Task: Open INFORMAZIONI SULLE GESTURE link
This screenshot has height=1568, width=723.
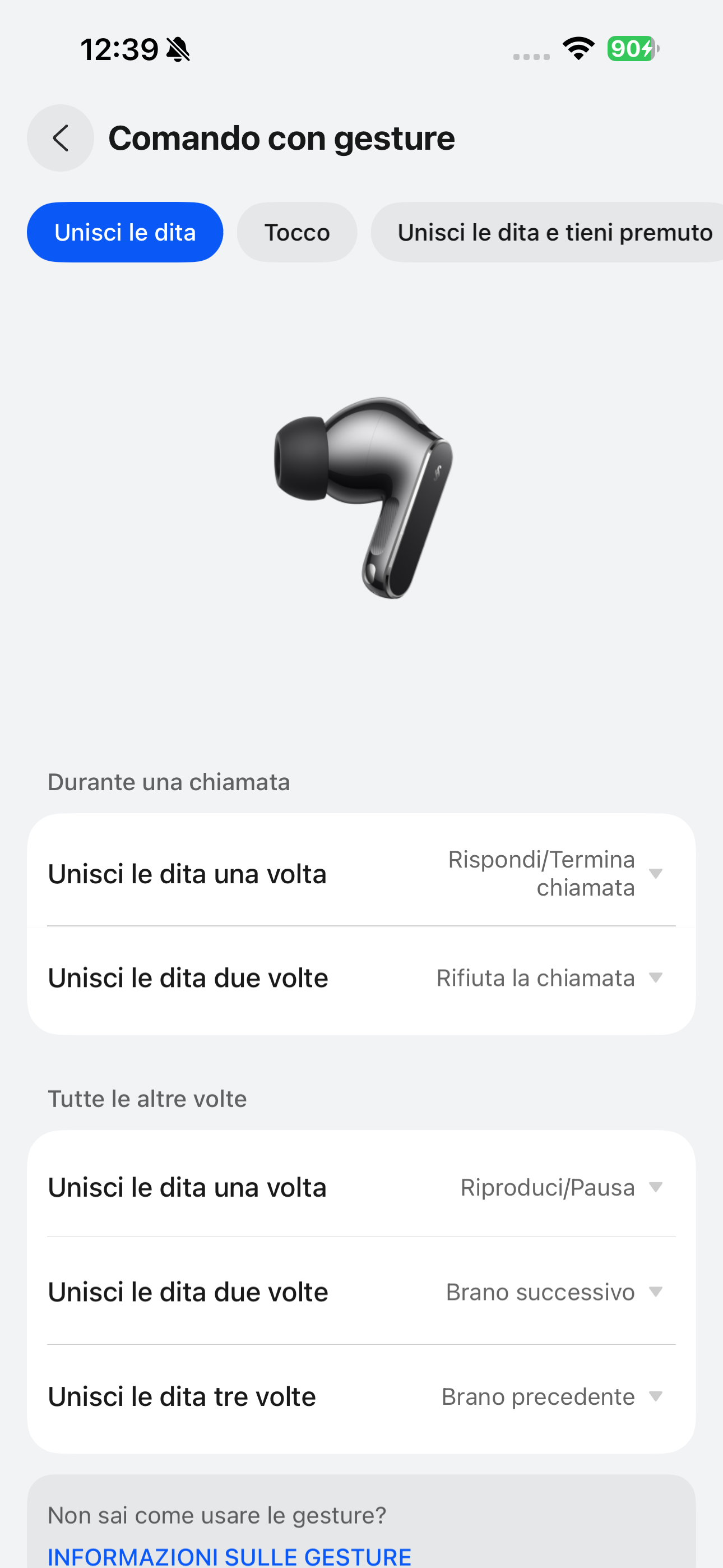Action: 229,1556
